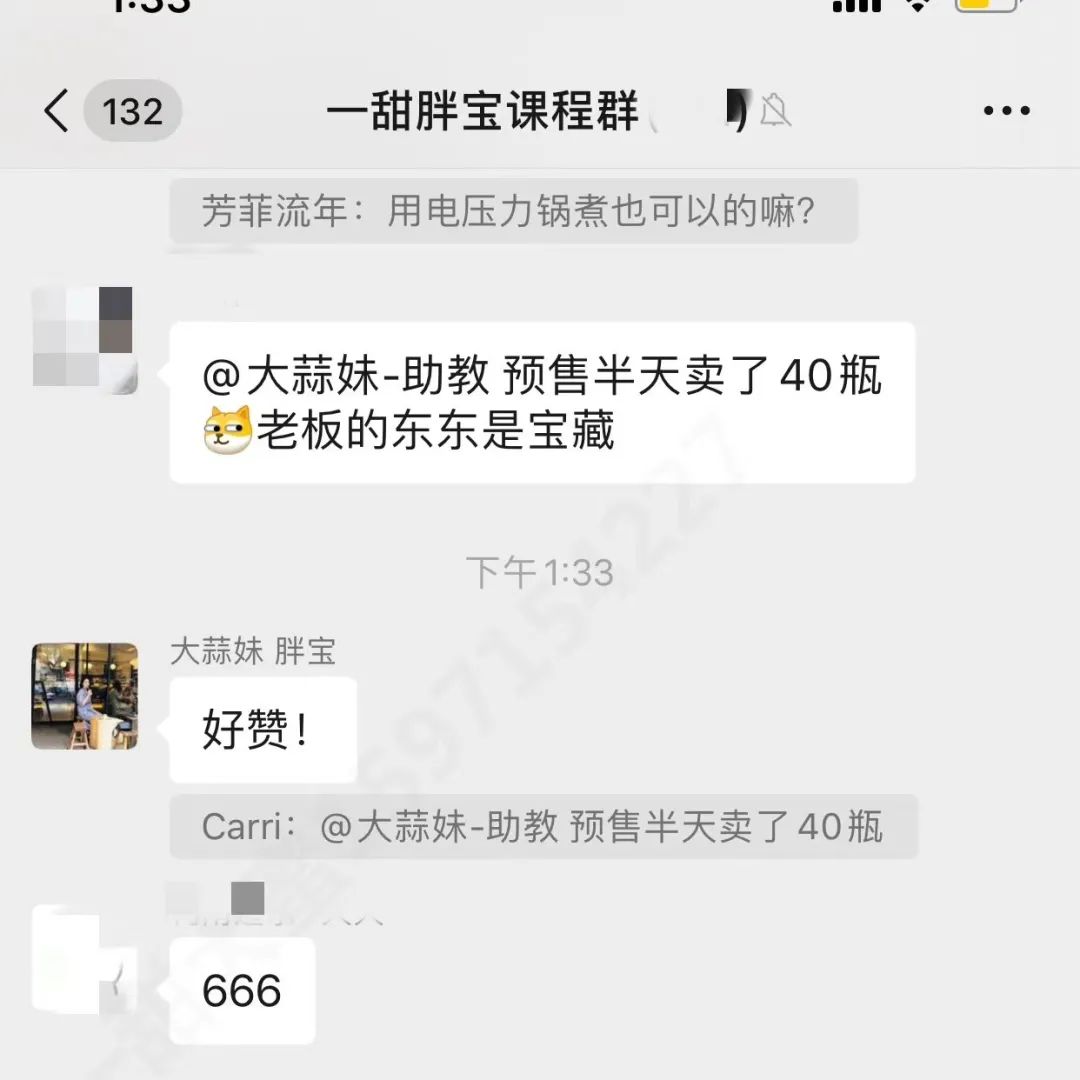Jump to quoted message from 芳菲流年
1080x1080 pixels.
(x=513, y=212)
